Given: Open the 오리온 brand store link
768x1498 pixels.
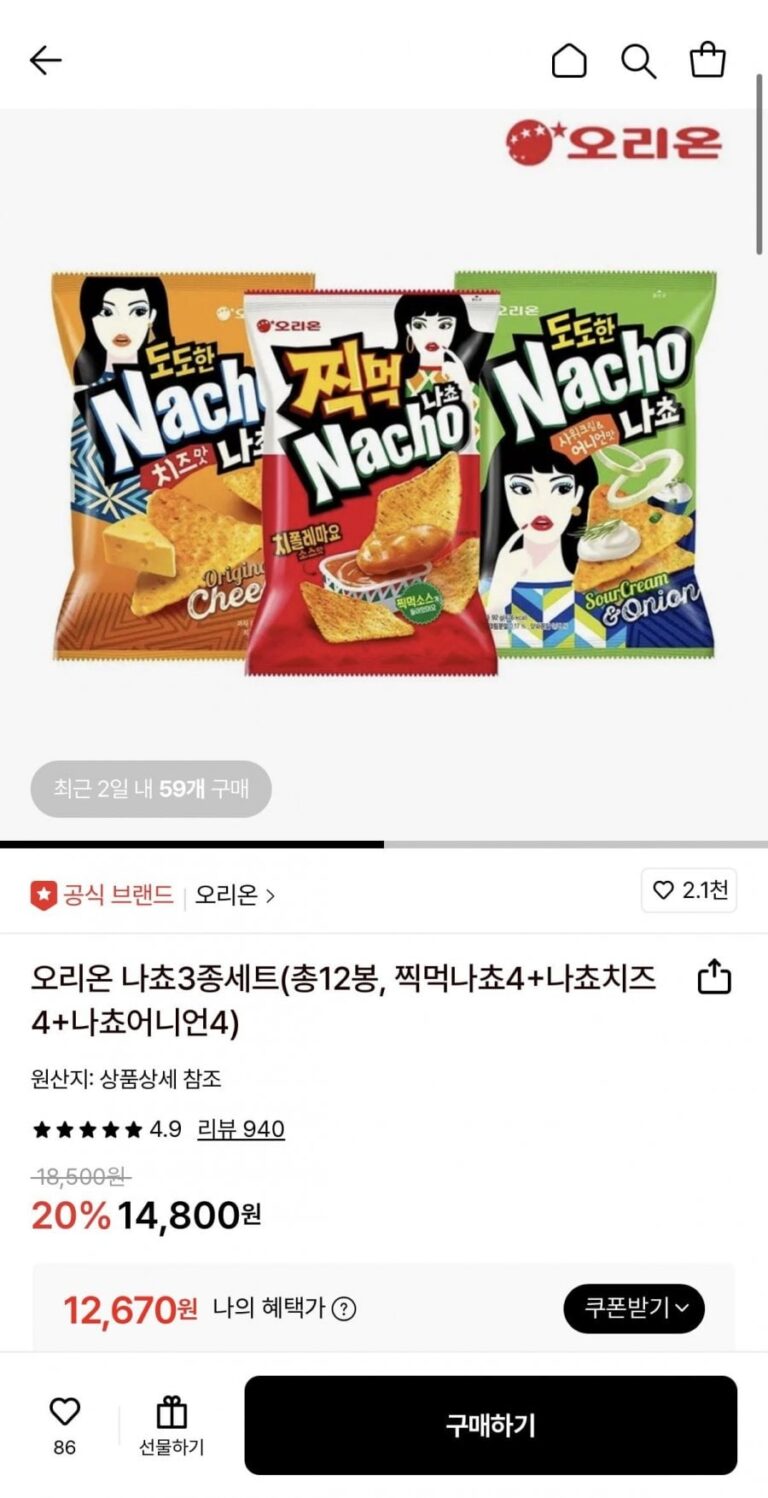Looking at the screenshot, I should click(x=234, y=895).
